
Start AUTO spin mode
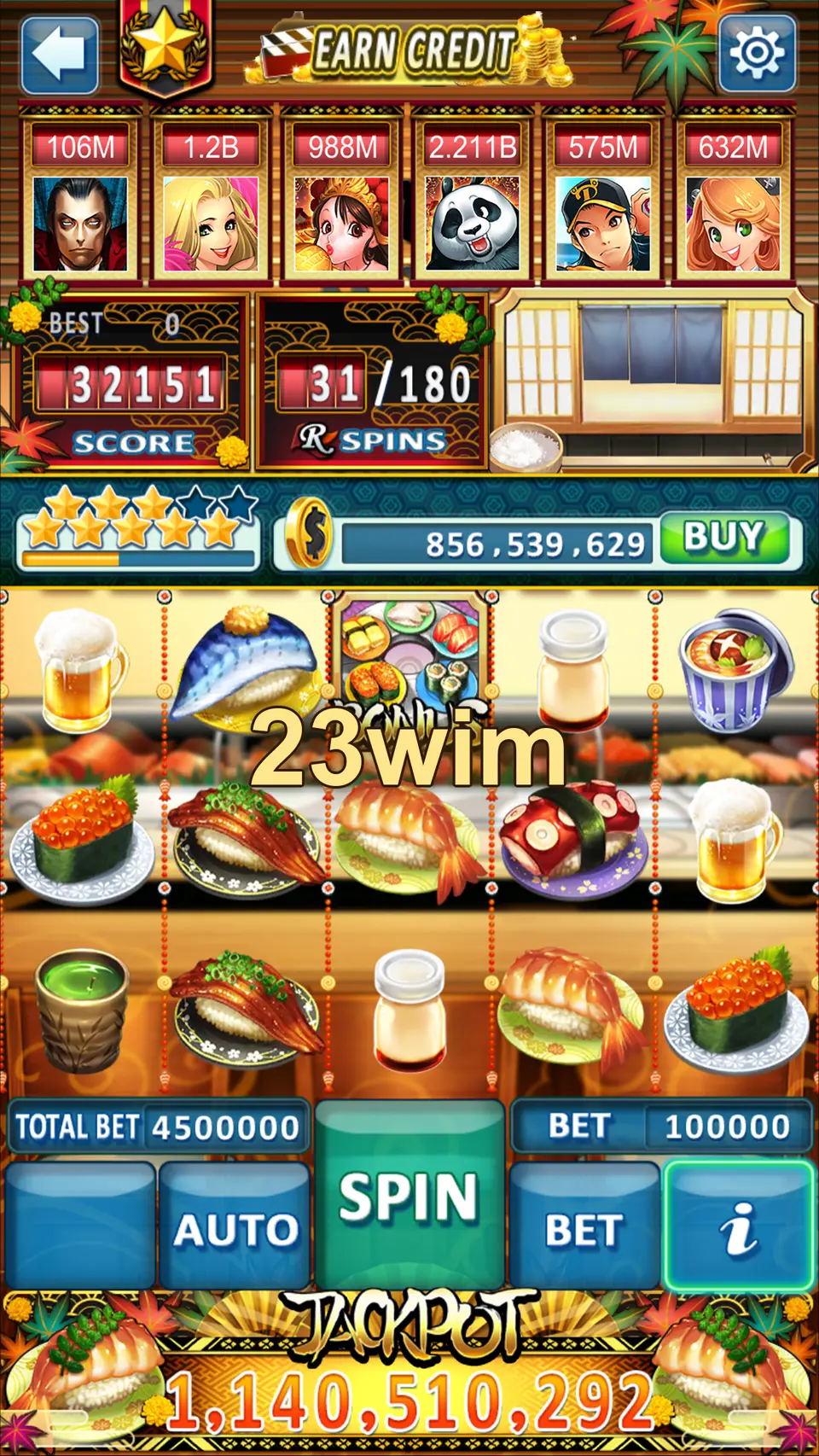click(x=235, y=1226)
